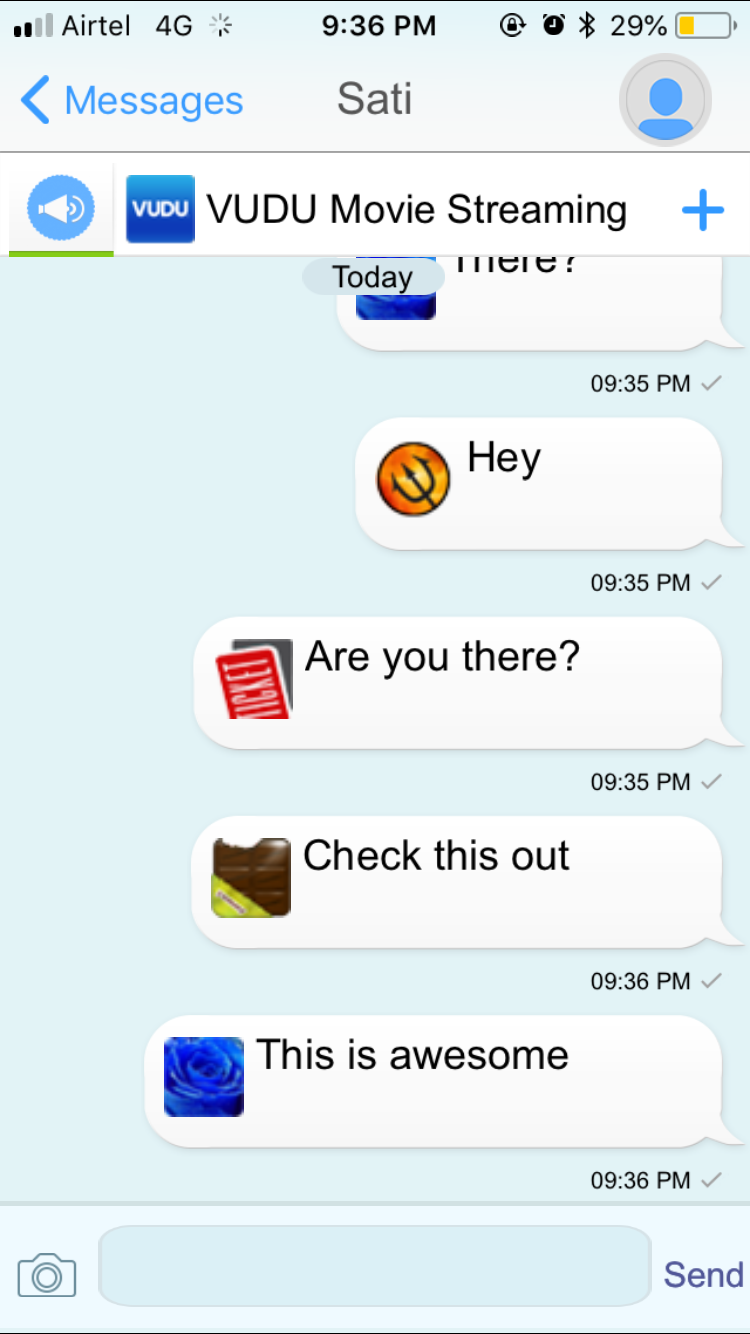Screen dimensions: 750x1334
Task: Focus the message text field
Action: tap(375, 1266)
